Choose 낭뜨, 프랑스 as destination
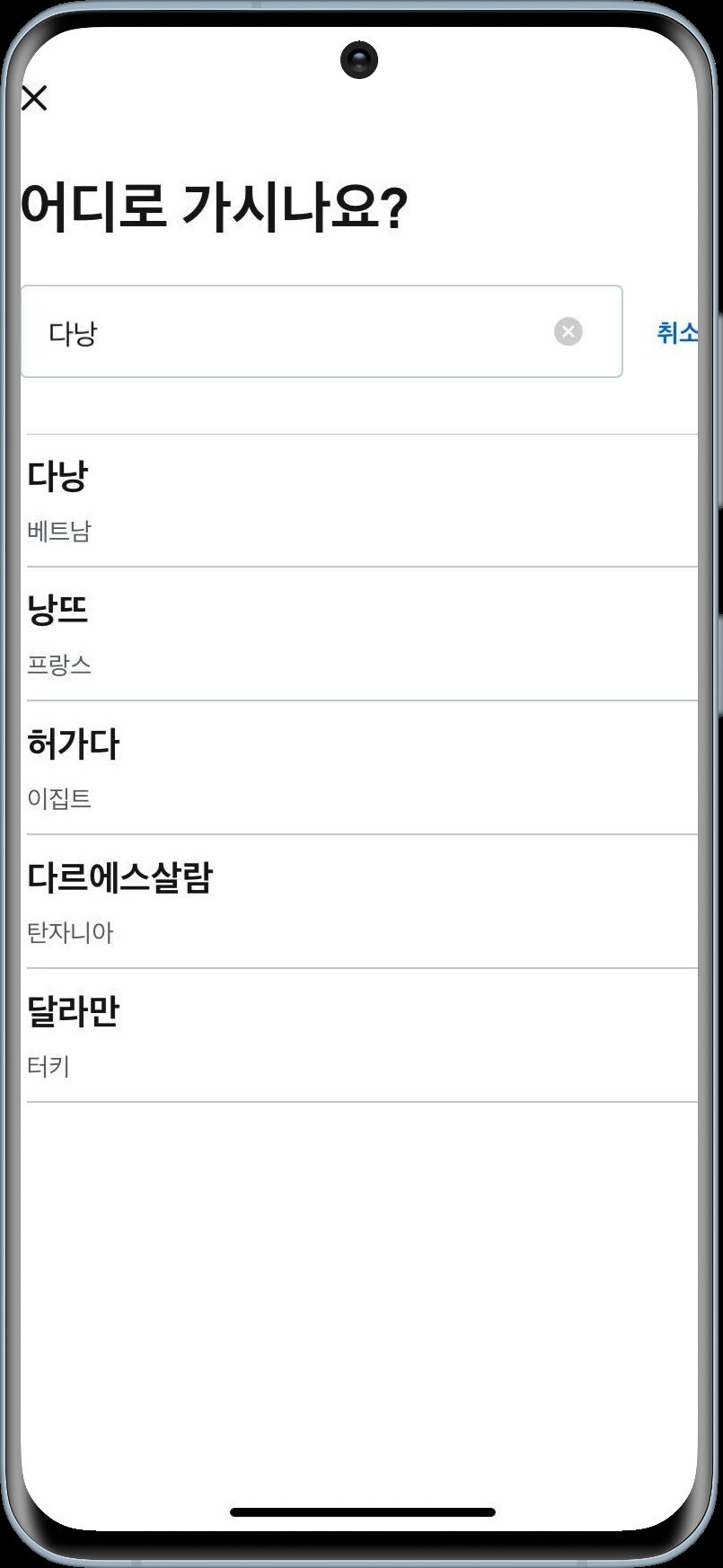The width and height of the screenshot is (723, 1568). pos(359,634)
